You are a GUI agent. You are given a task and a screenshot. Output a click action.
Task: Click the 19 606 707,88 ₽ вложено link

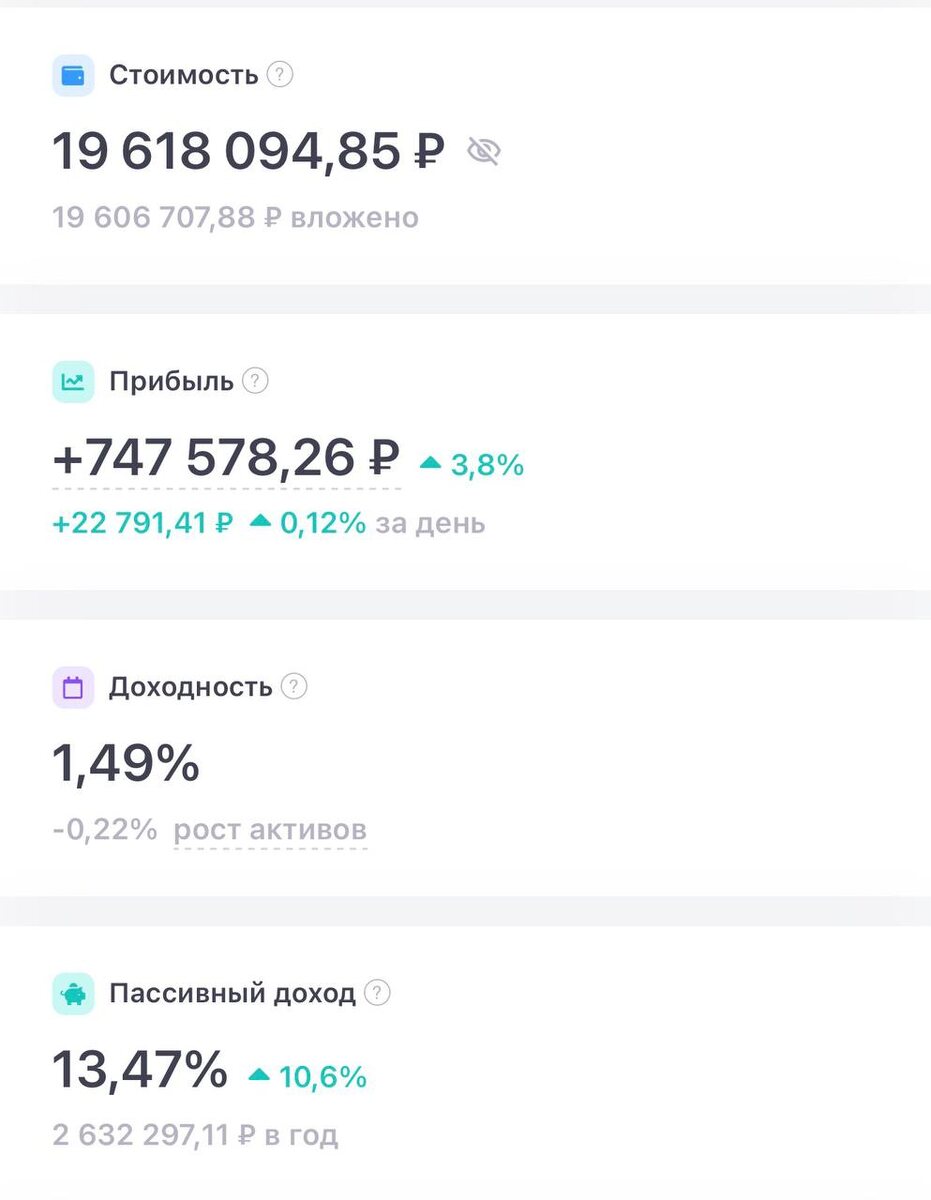pos(236,217)
